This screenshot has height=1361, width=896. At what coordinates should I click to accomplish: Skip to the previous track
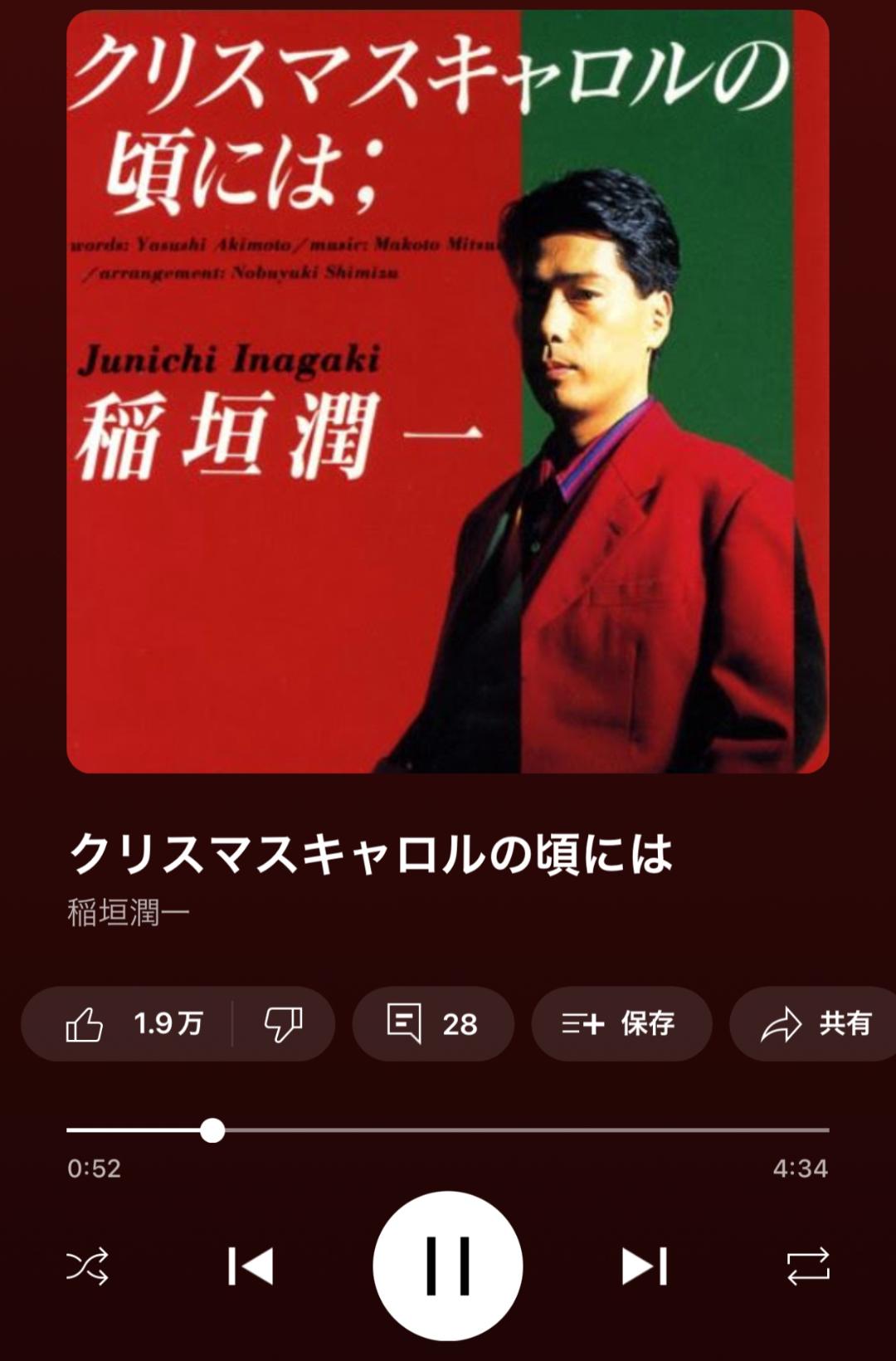[251, 1266]
